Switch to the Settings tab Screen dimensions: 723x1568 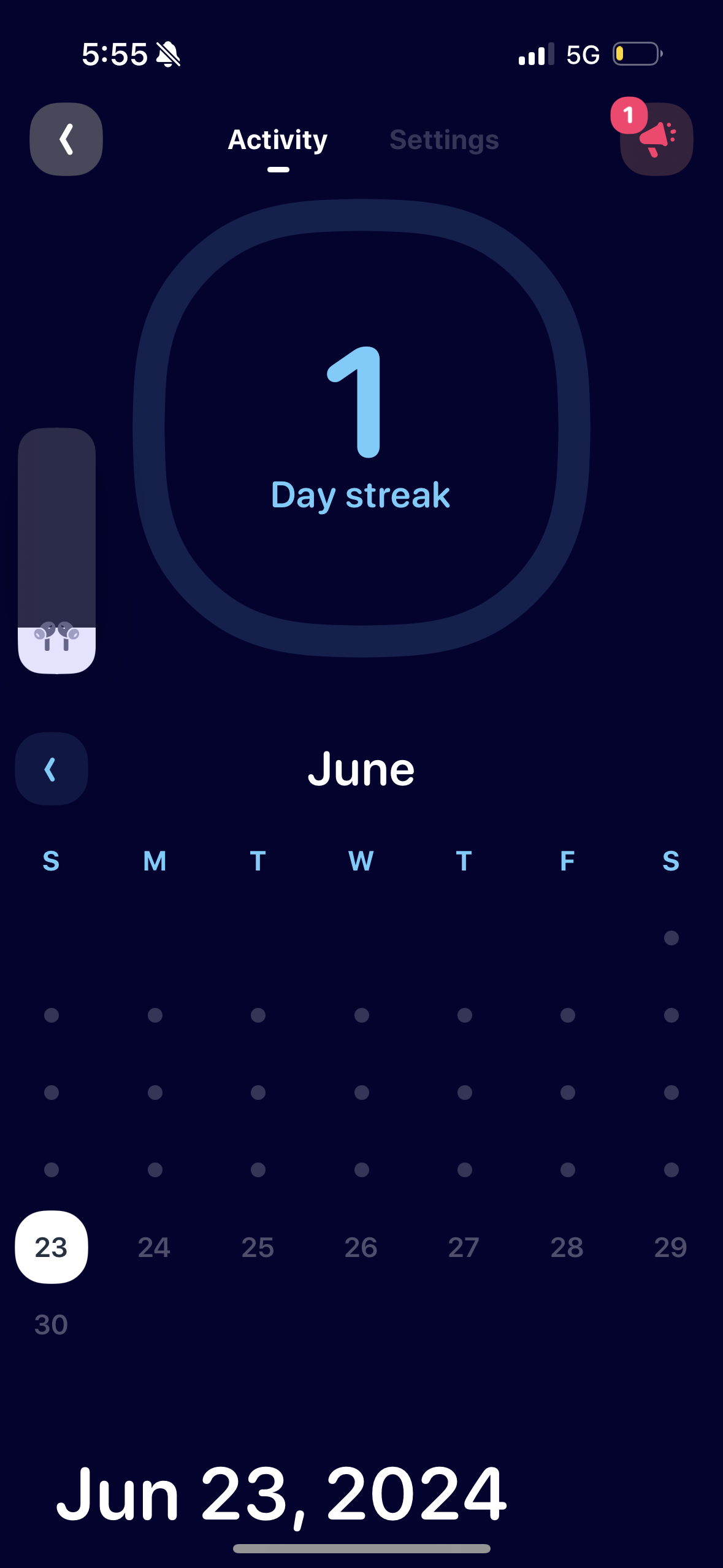tap(443, 140)
